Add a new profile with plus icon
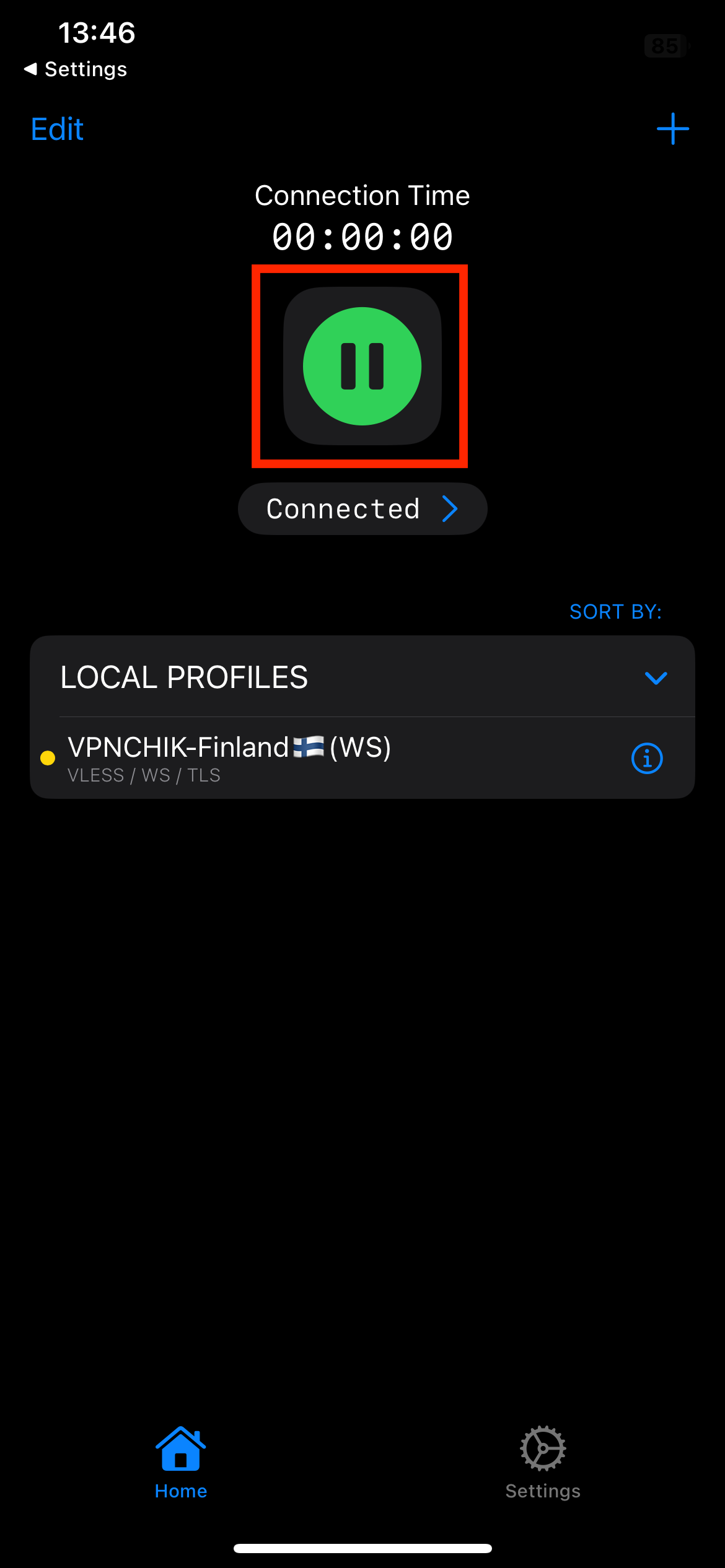Screen dimensions: 725x1568 pyautogui.click(x=672, y=129)
